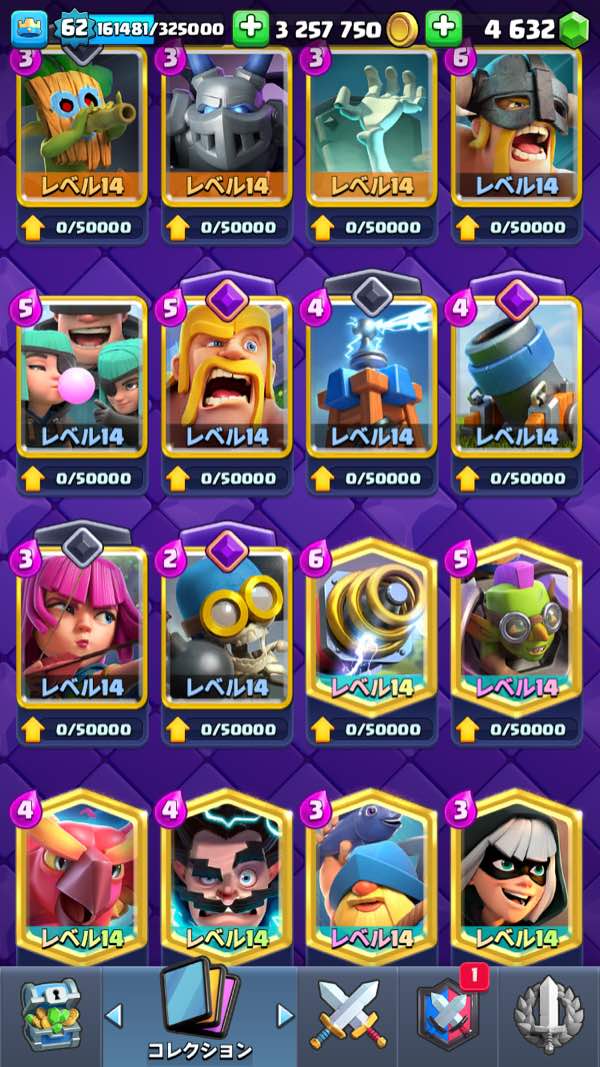This screenshot has height=1067, width=600.
Task: View the Tesla tower card
Action: coord(372,377)
